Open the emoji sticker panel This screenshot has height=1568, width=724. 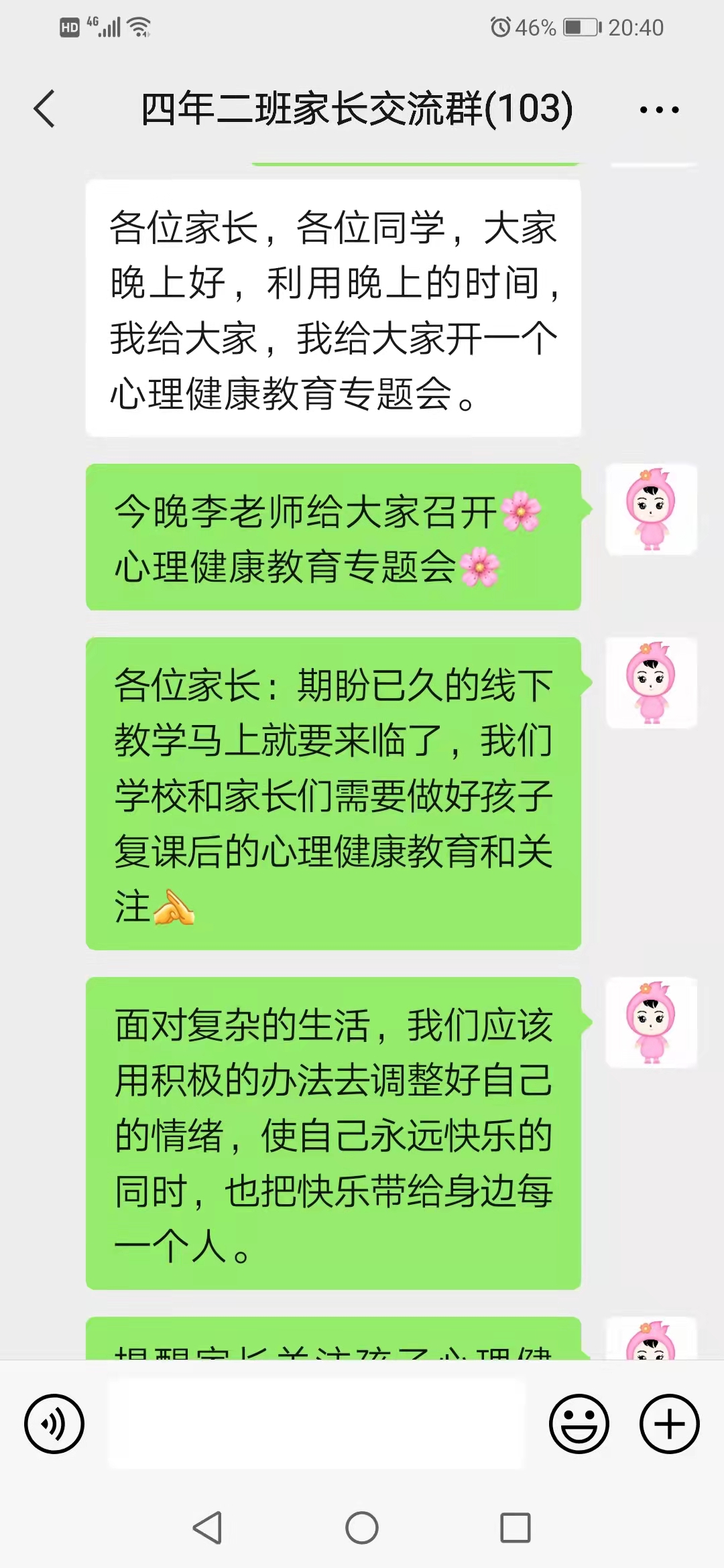click(579, 1423)
